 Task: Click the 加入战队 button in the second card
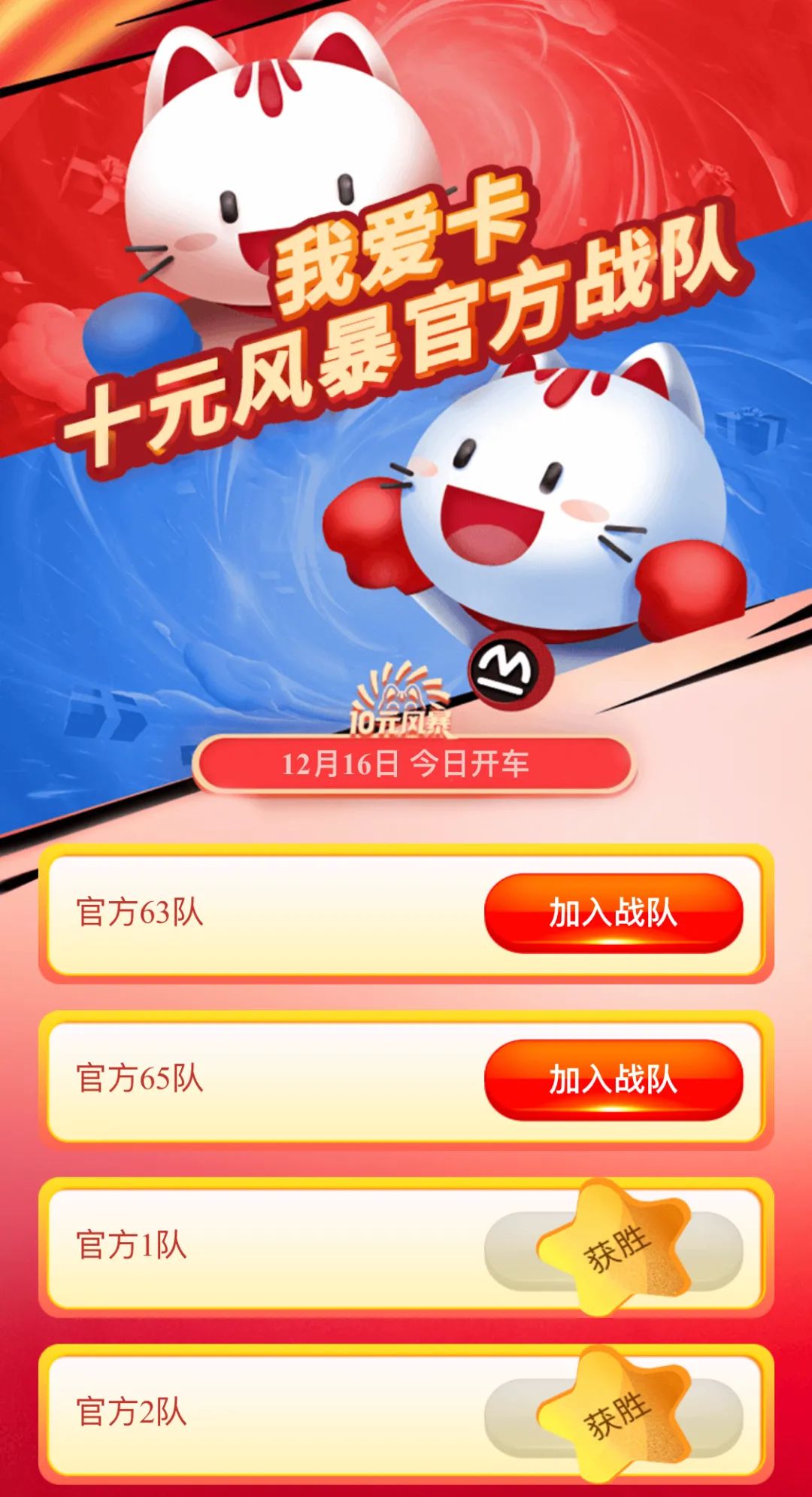[615, 1079]
